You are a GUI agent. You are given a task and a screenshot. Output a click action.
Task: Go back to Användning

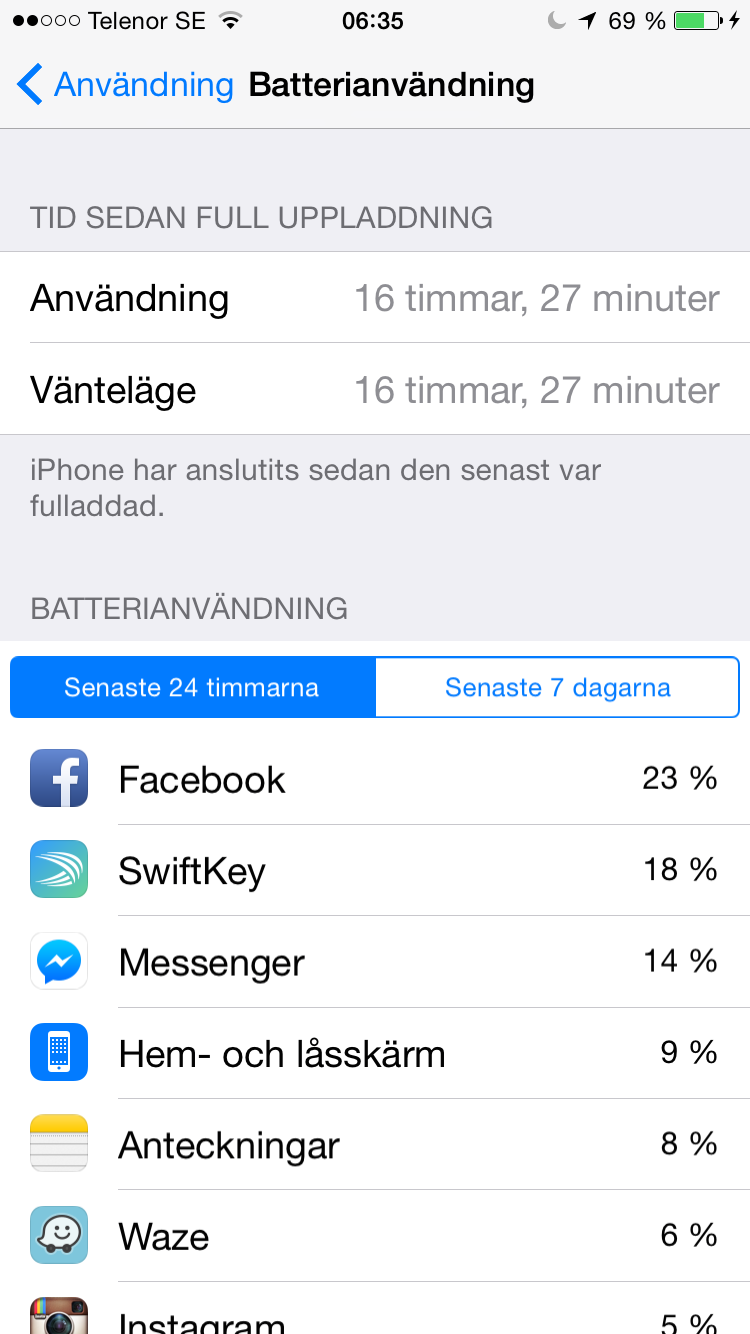point(125,85)
